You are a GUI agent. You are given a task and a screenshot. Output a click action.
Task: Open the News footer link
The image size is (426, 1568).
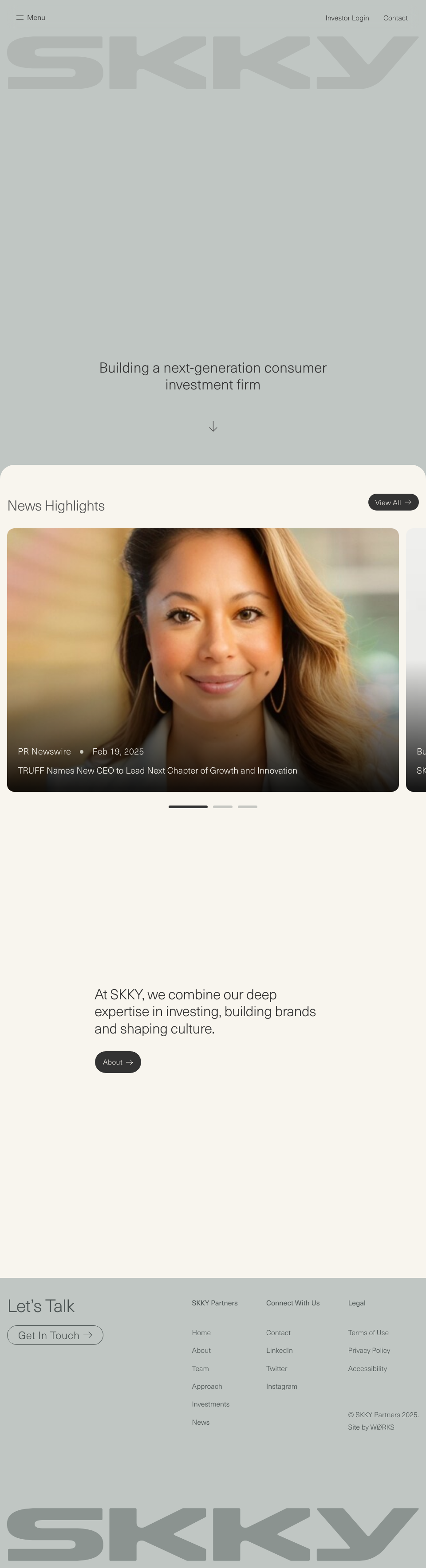200,1422
